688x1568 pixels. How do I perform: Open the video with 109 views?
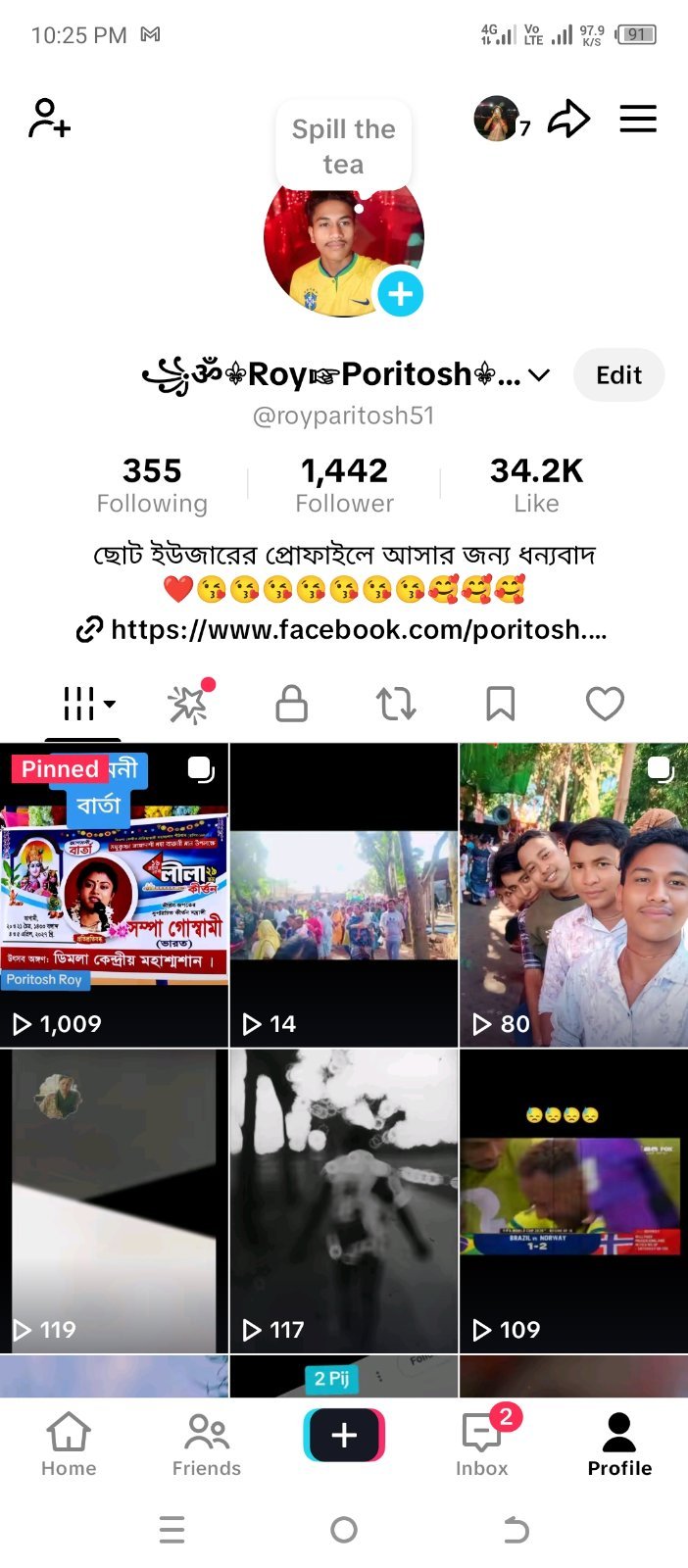tap(573, 1200)
